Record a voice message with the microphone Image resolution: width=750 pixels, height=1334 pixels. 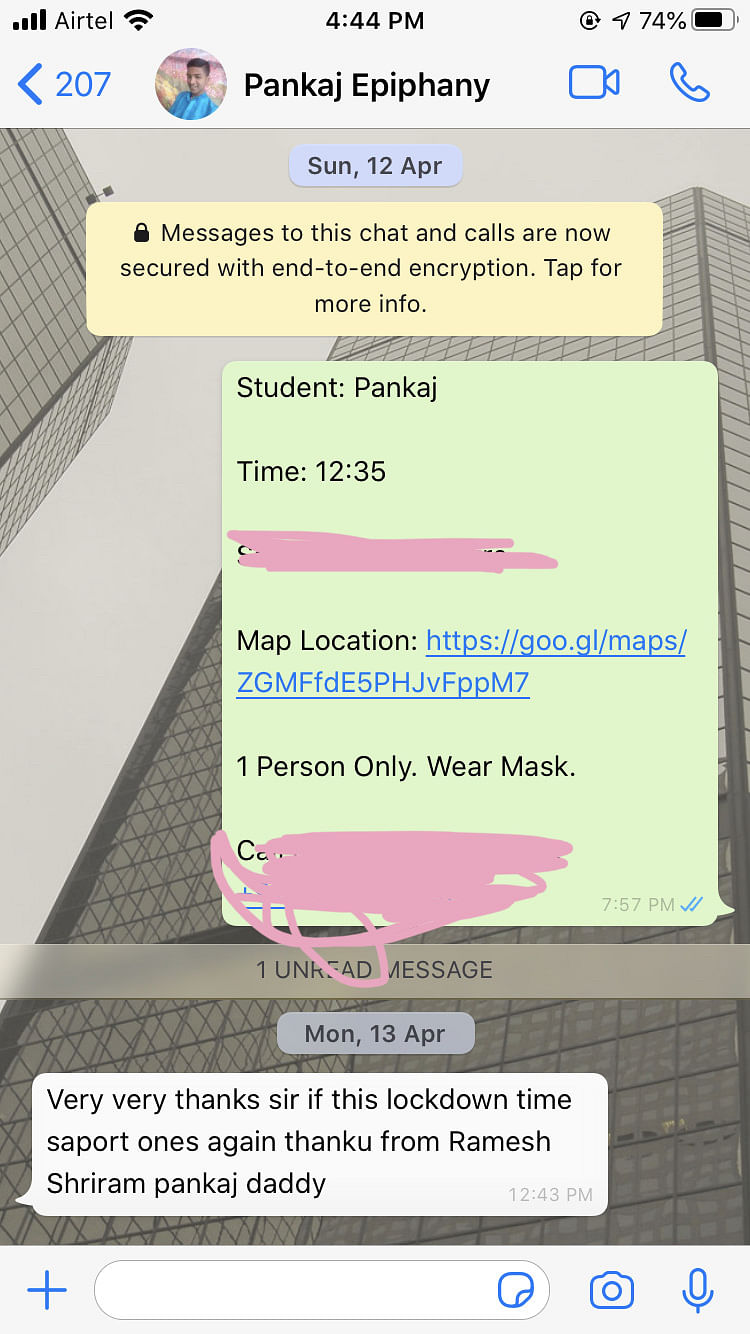(x=697, y=1291)
